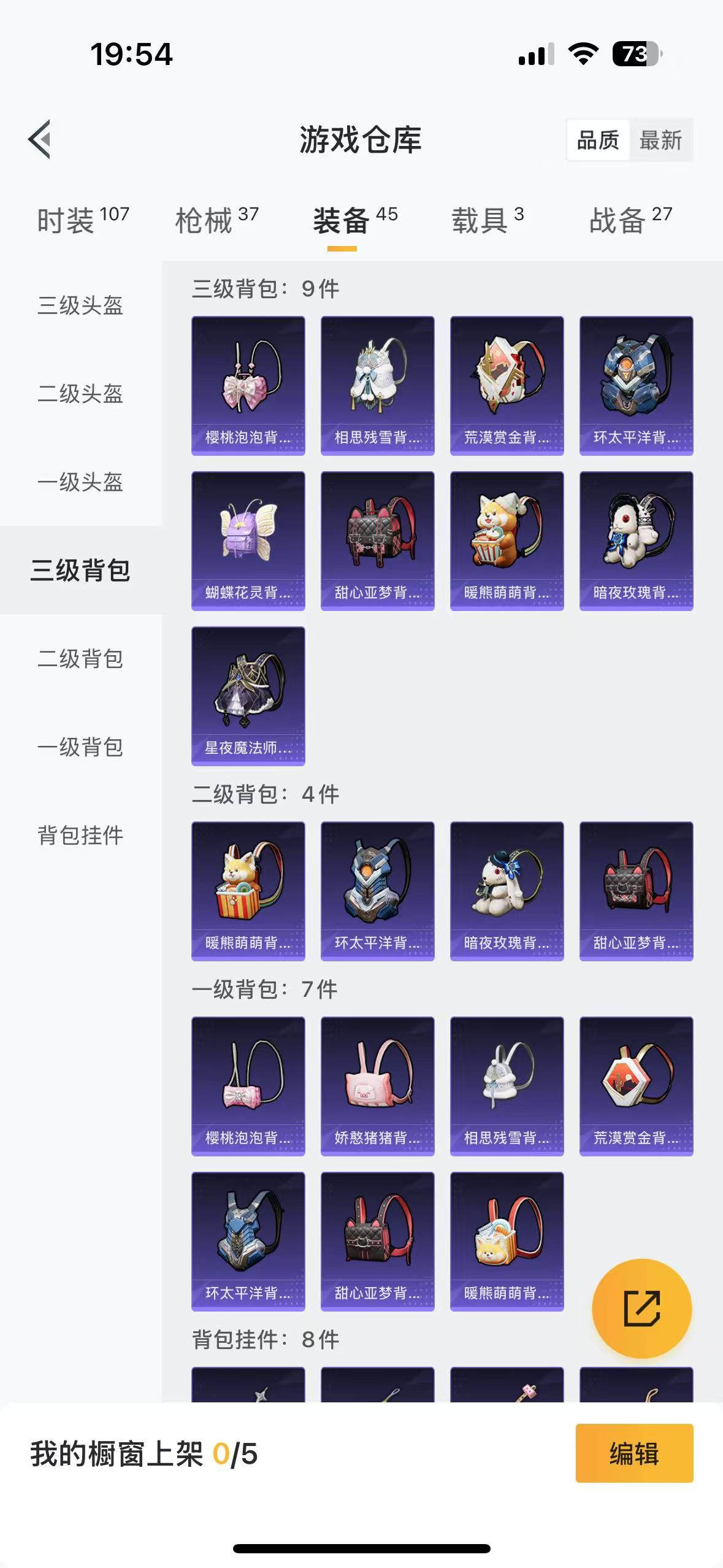This screenshot has height=1568, width=723.
Task: Switch to the 载具 tab
Action: [x=488, y=220]
